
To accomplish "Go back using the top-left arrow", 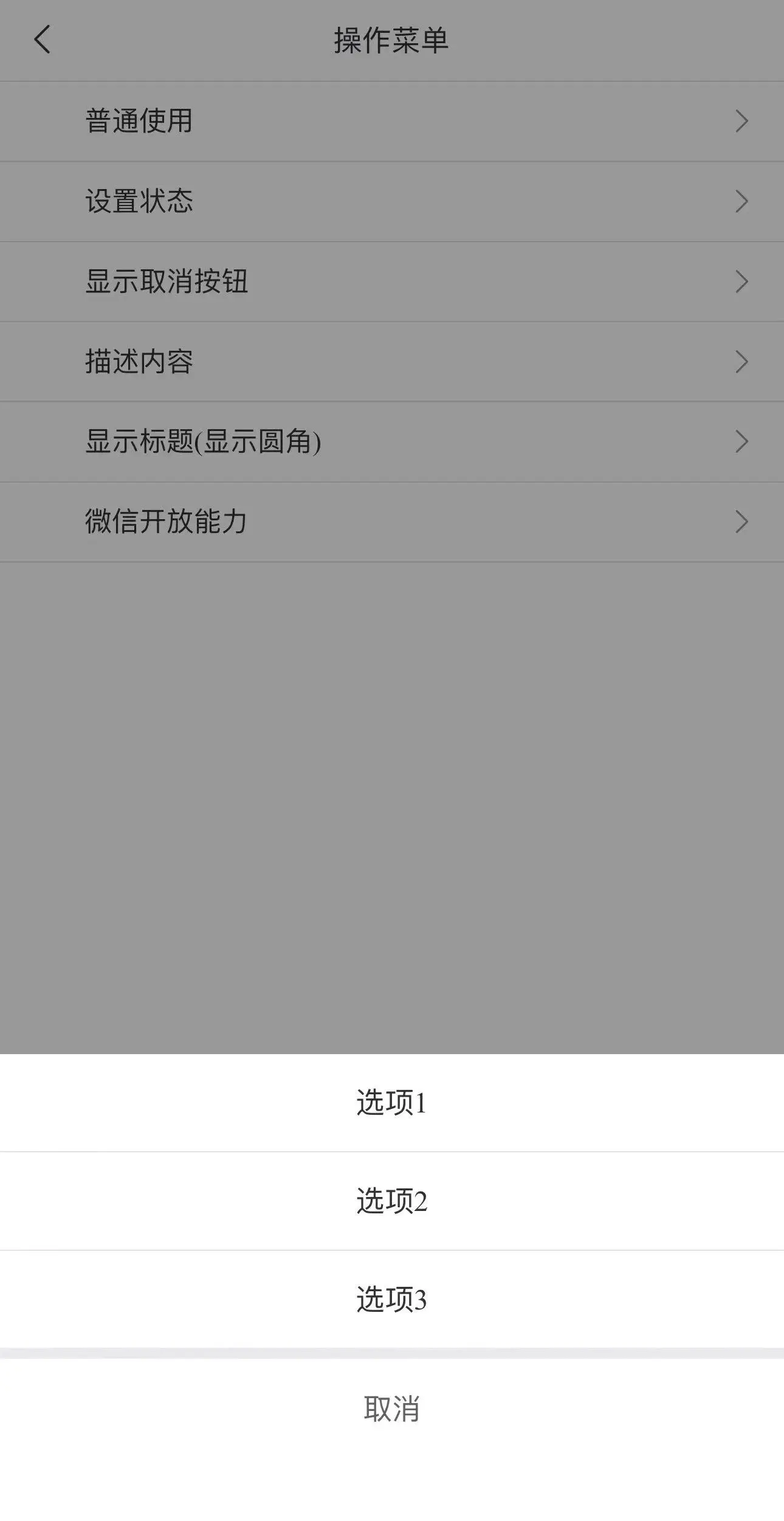I will pyautogui.click(x=43, y=40).
